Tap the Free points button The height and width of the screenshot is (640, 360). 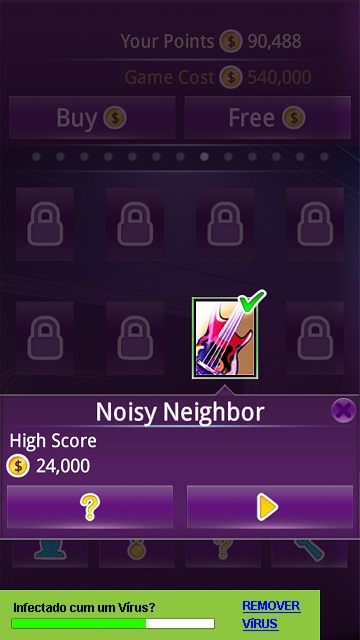coord(268,118)
